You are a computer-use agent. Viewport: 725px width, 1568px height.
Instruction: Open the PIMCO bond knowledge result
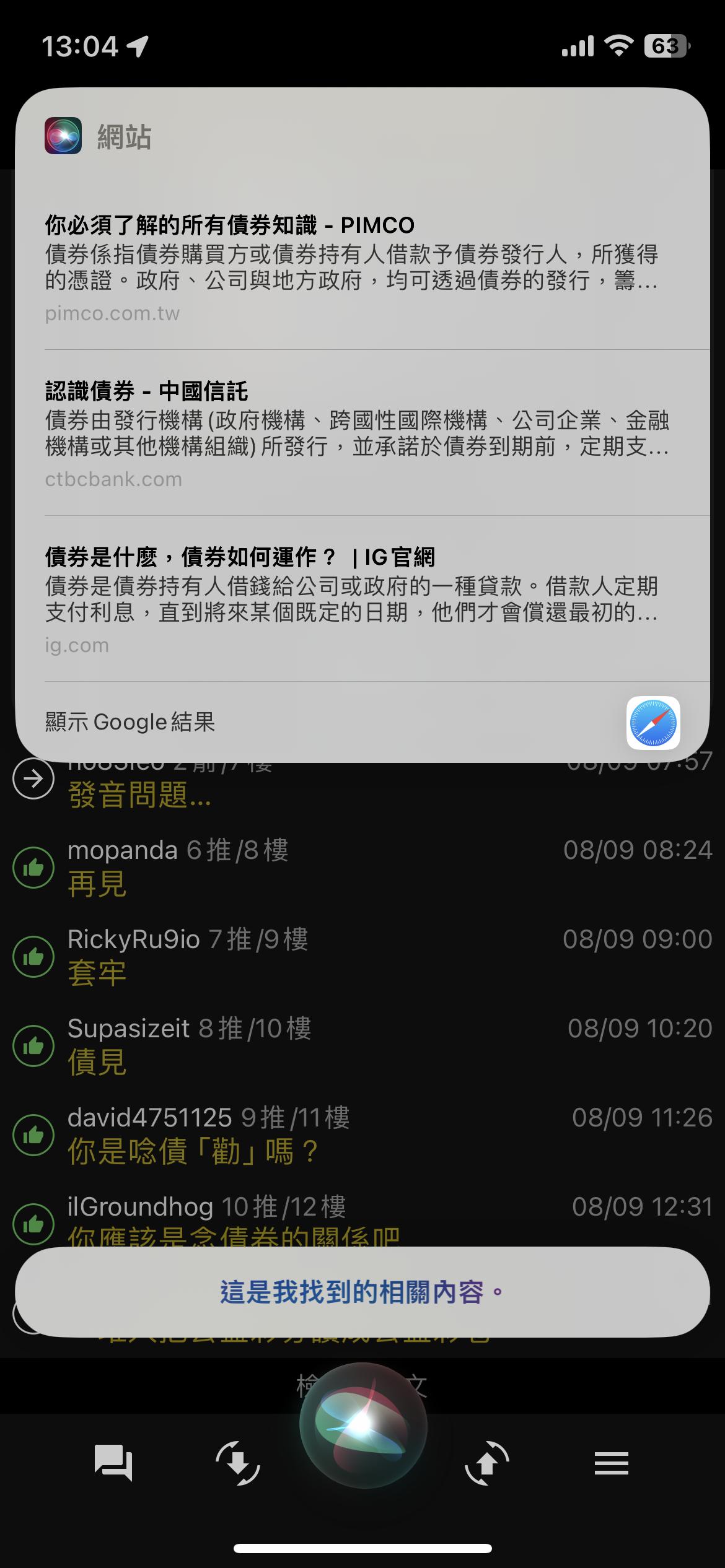(x=353, y=268)
